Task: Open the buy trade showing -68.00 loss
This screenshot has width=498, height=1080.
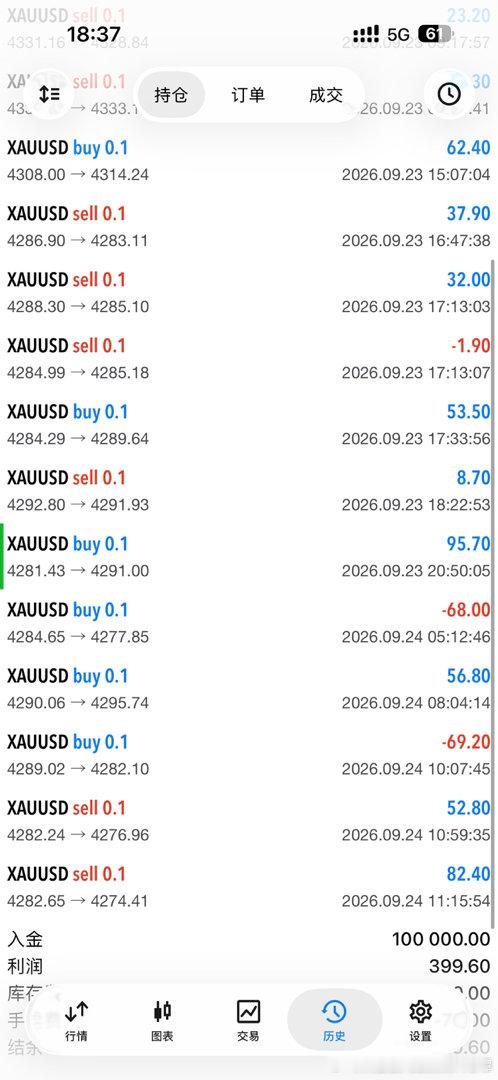Action: [249, 623]
